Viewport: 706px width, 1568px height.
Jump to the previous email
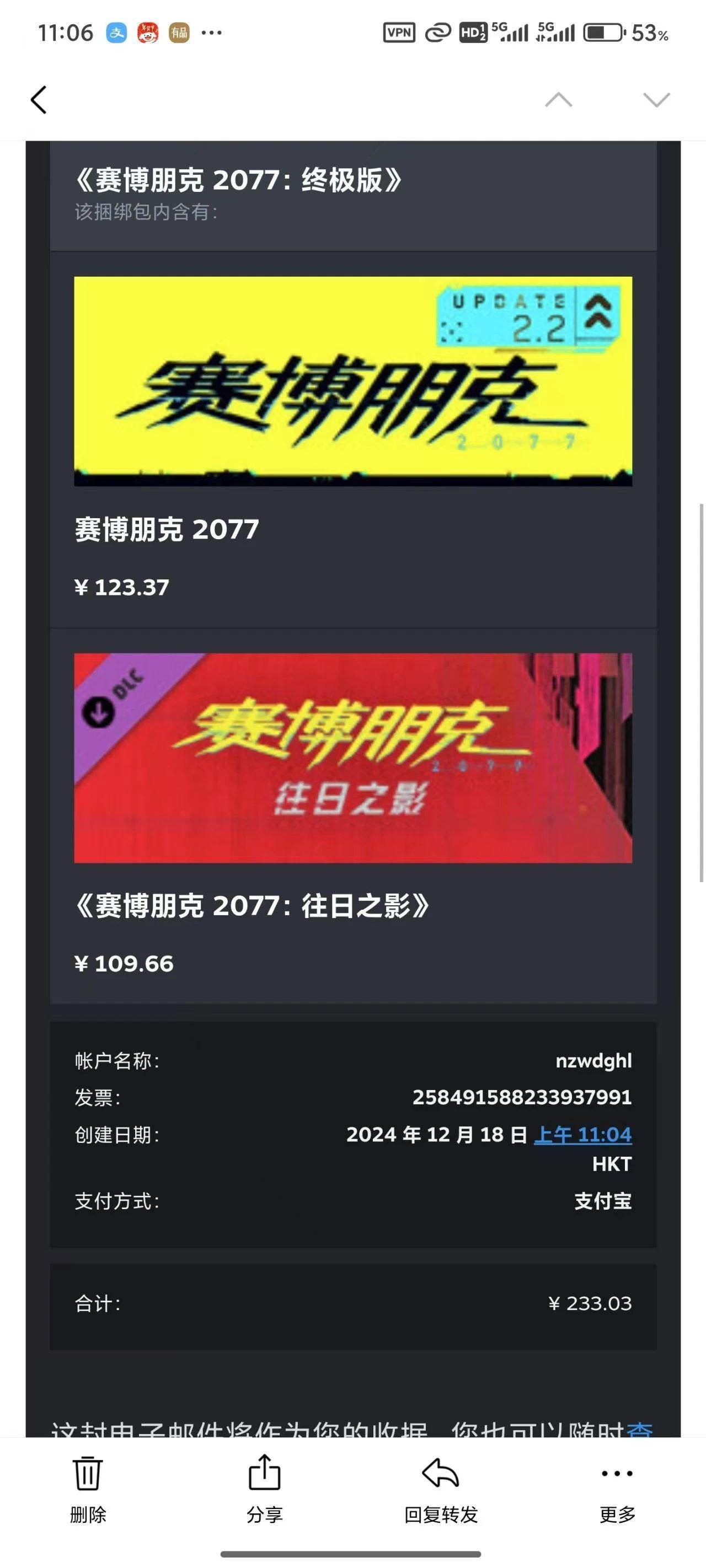pos(558,100)
